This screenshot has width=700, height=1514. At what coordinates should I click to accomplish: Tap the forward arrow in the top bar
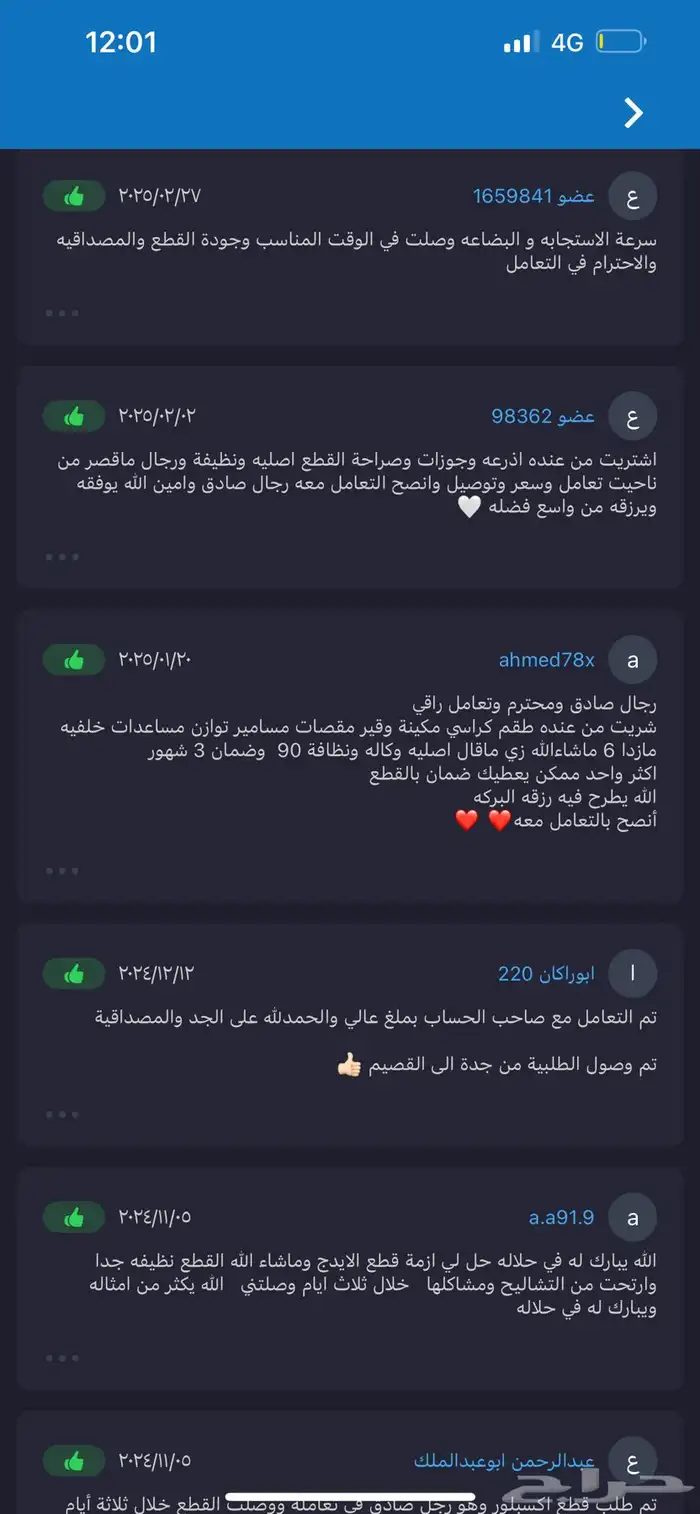(x=633, y=113)
